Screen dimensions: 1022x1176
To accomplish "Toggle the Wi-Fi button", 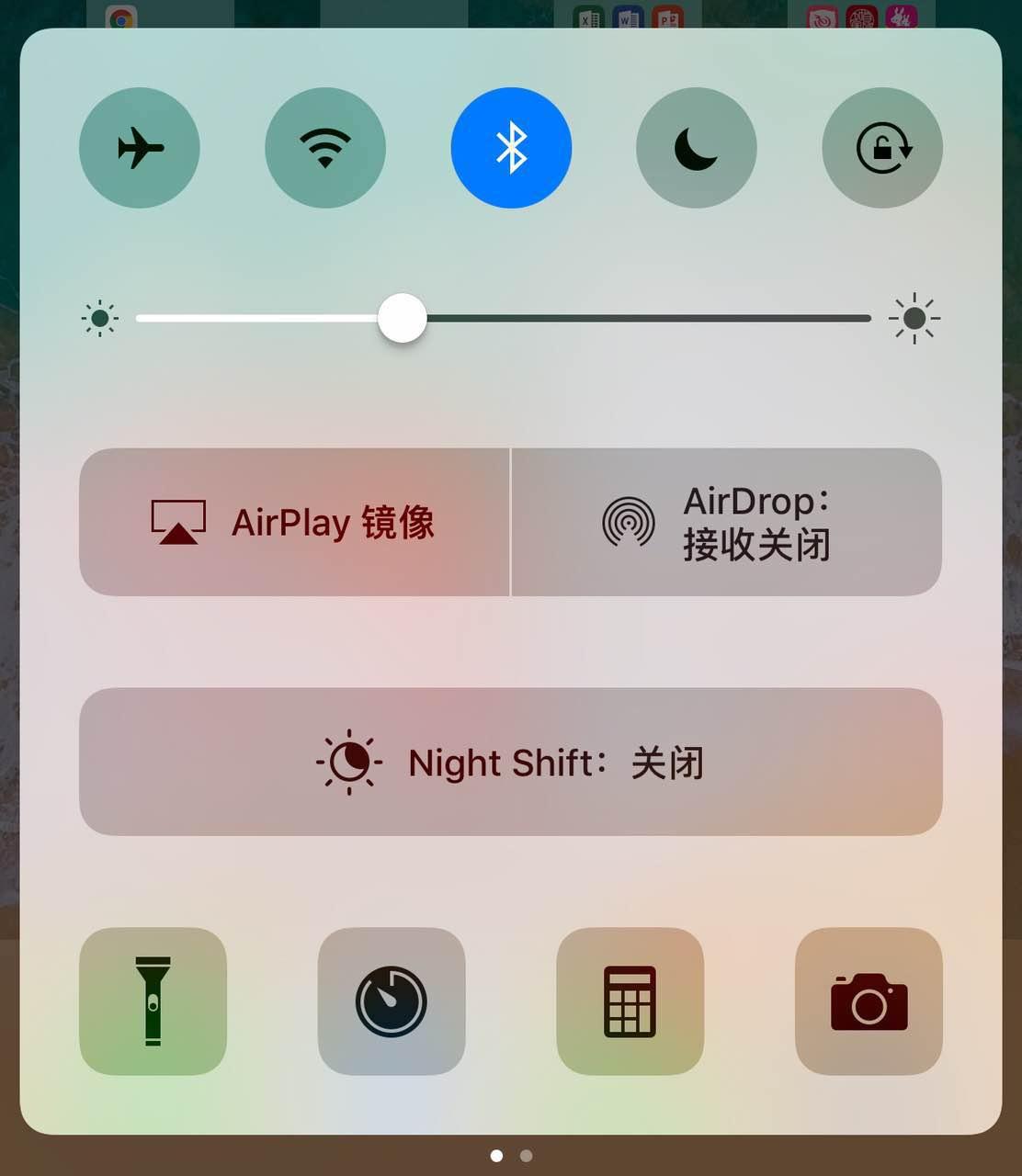I will tap(325, 148).
